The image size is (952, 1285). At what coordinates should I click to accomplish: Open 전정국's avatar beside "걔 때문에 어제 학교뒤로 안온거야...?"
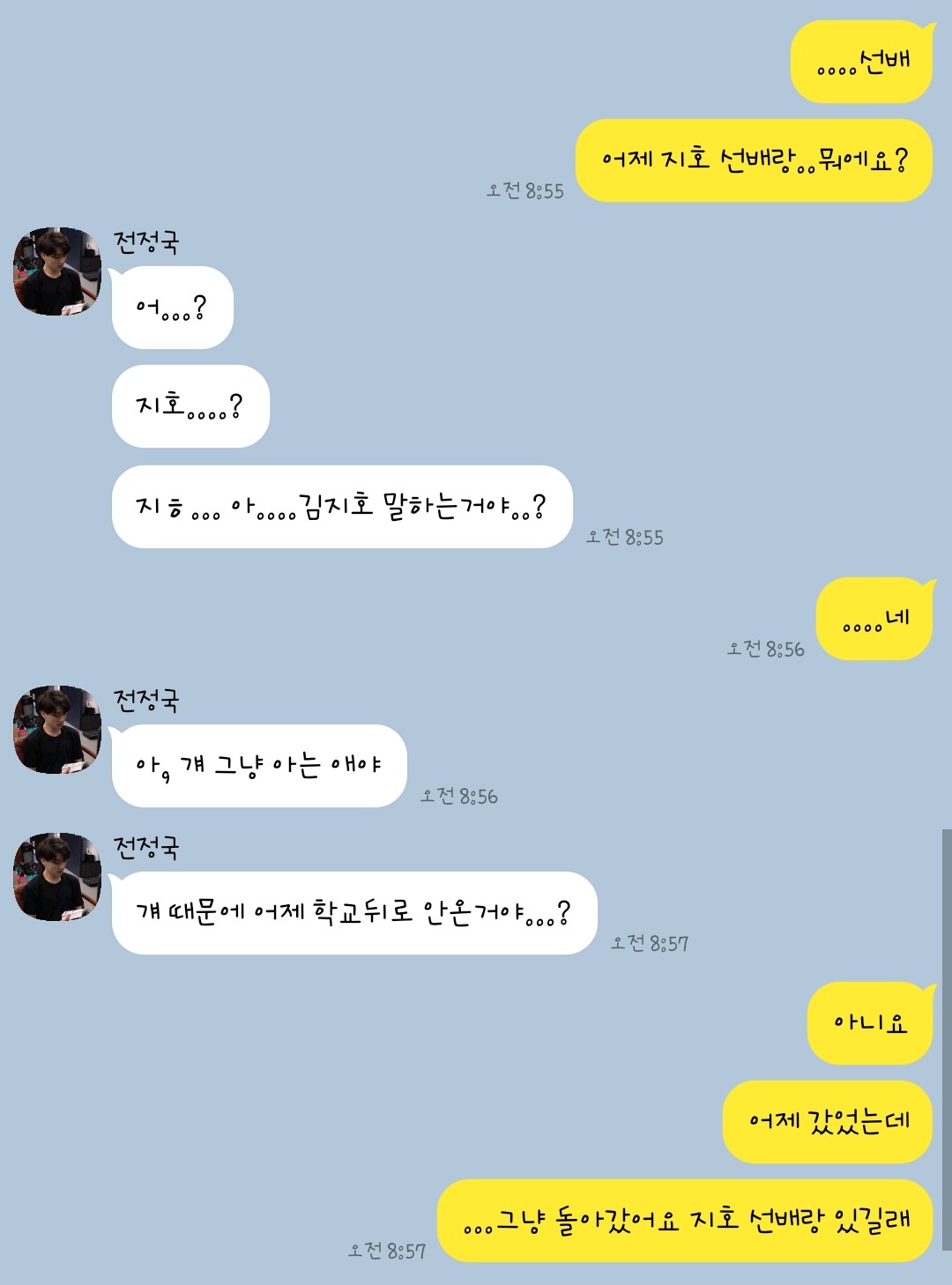pos(57,877)
